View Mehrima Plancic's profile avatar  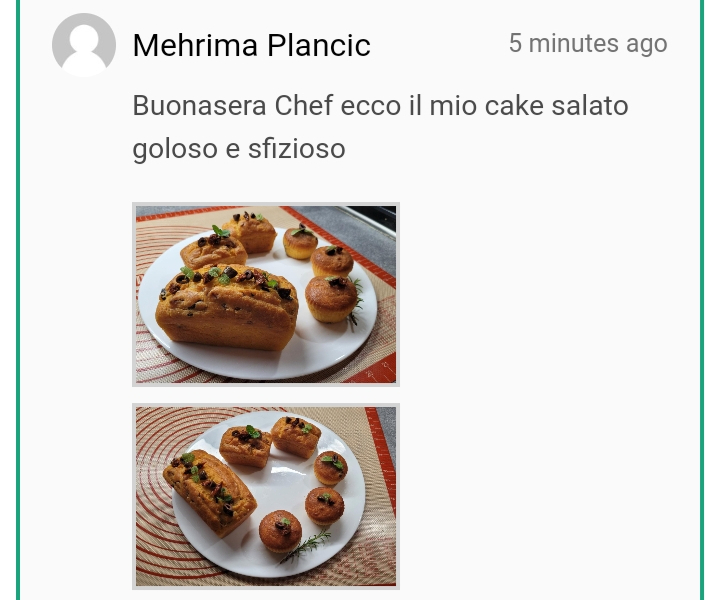(x=84, y=45)
